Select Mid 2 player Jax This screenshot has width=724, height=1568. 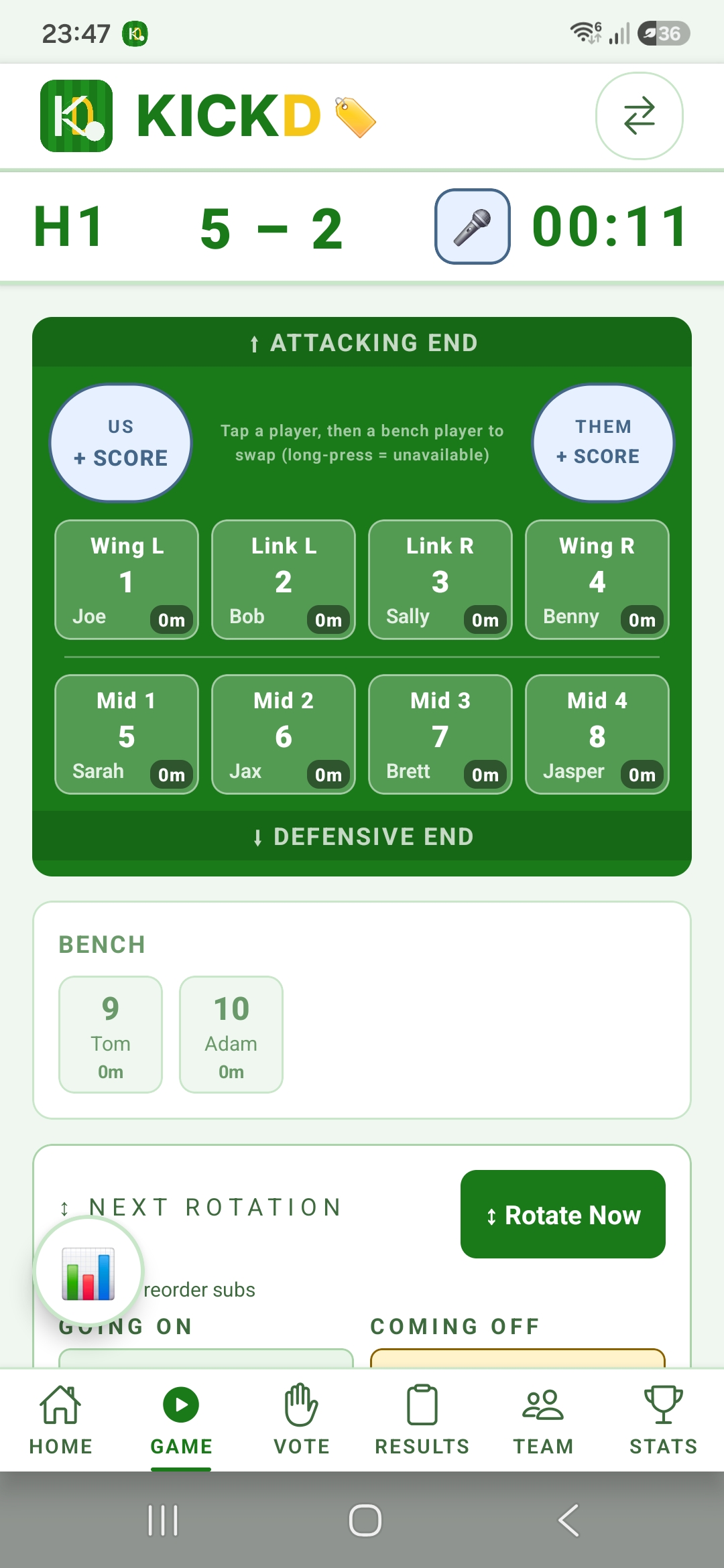pyautogui.click(x=284, y=734)
